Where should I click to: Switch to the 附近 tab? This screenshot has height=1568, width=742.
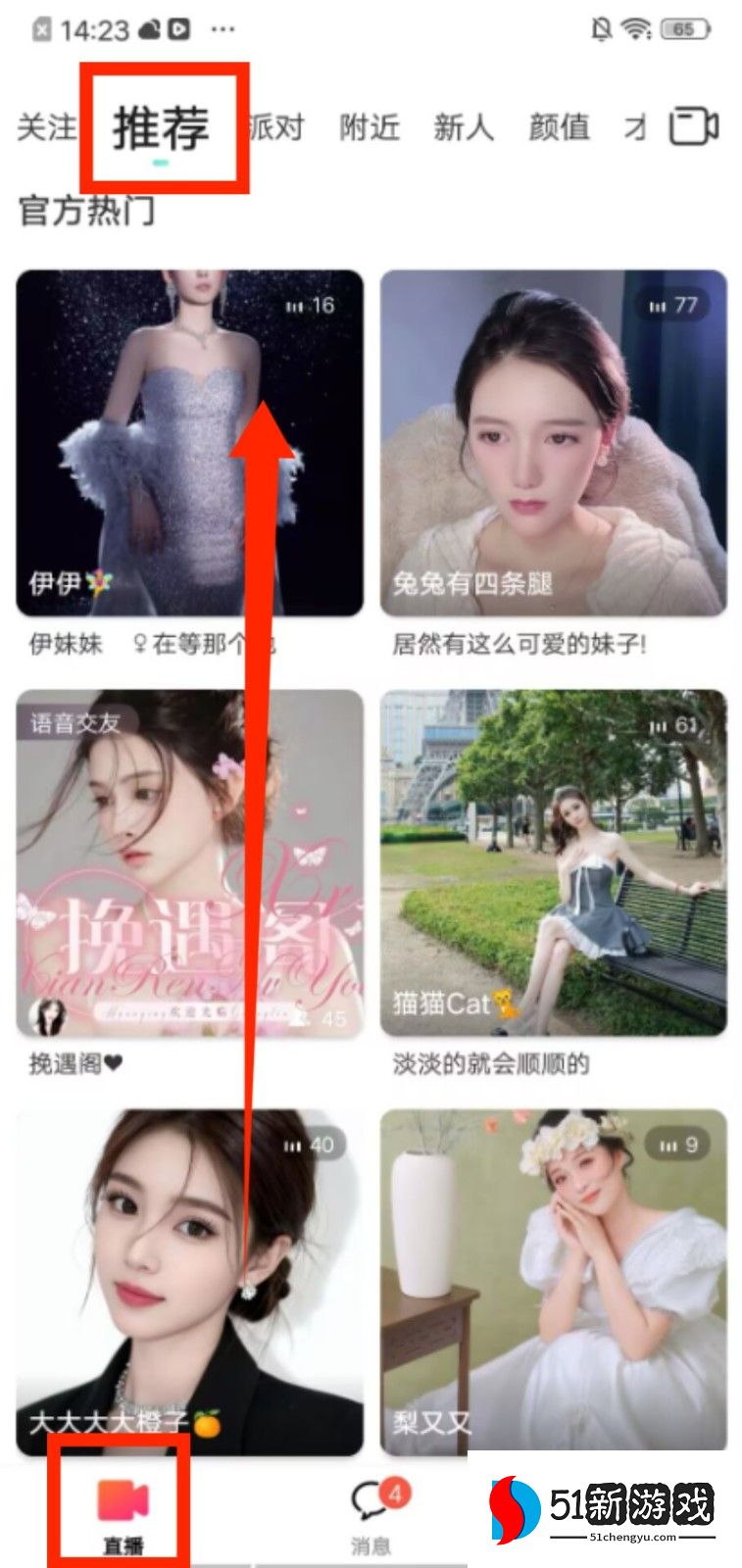(x=370, y=127)
